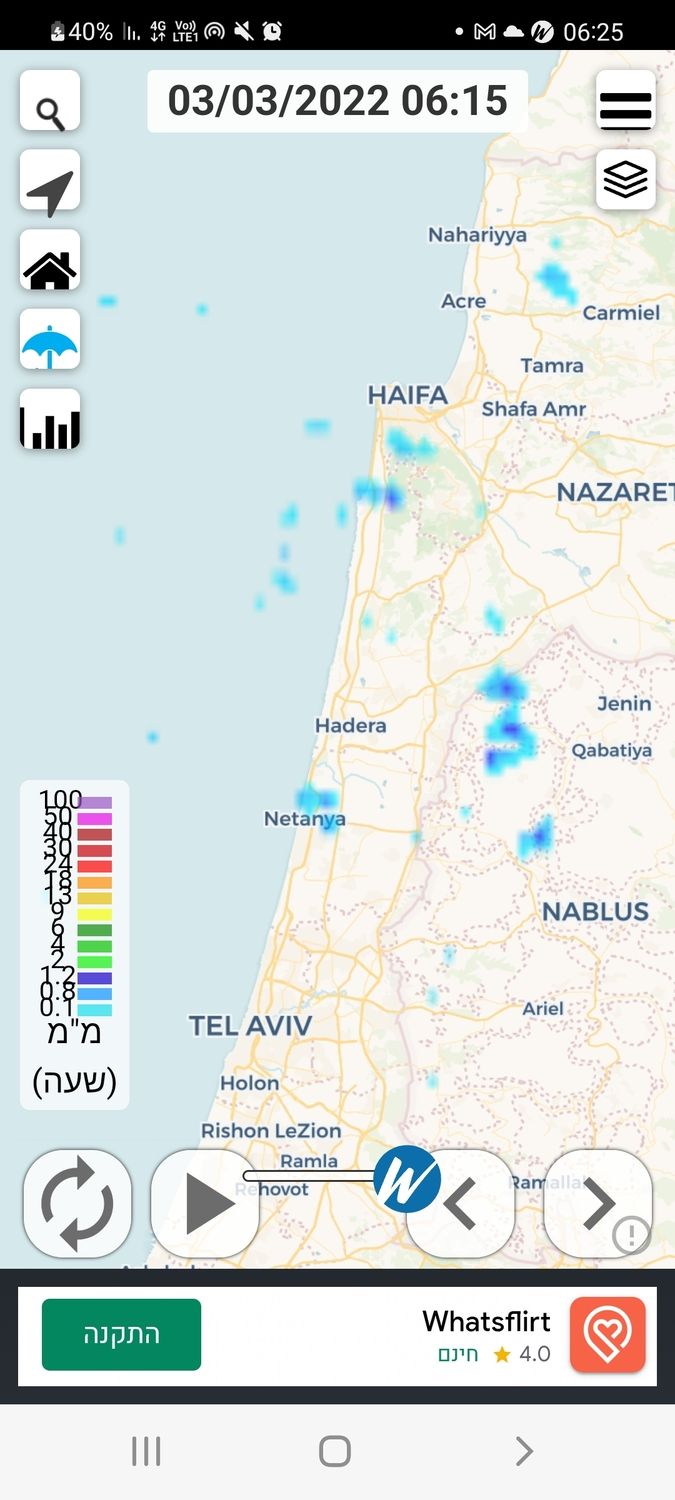Open the bar chart statistics
Viewport: 675px width, 1500px height.
(50, 420)
